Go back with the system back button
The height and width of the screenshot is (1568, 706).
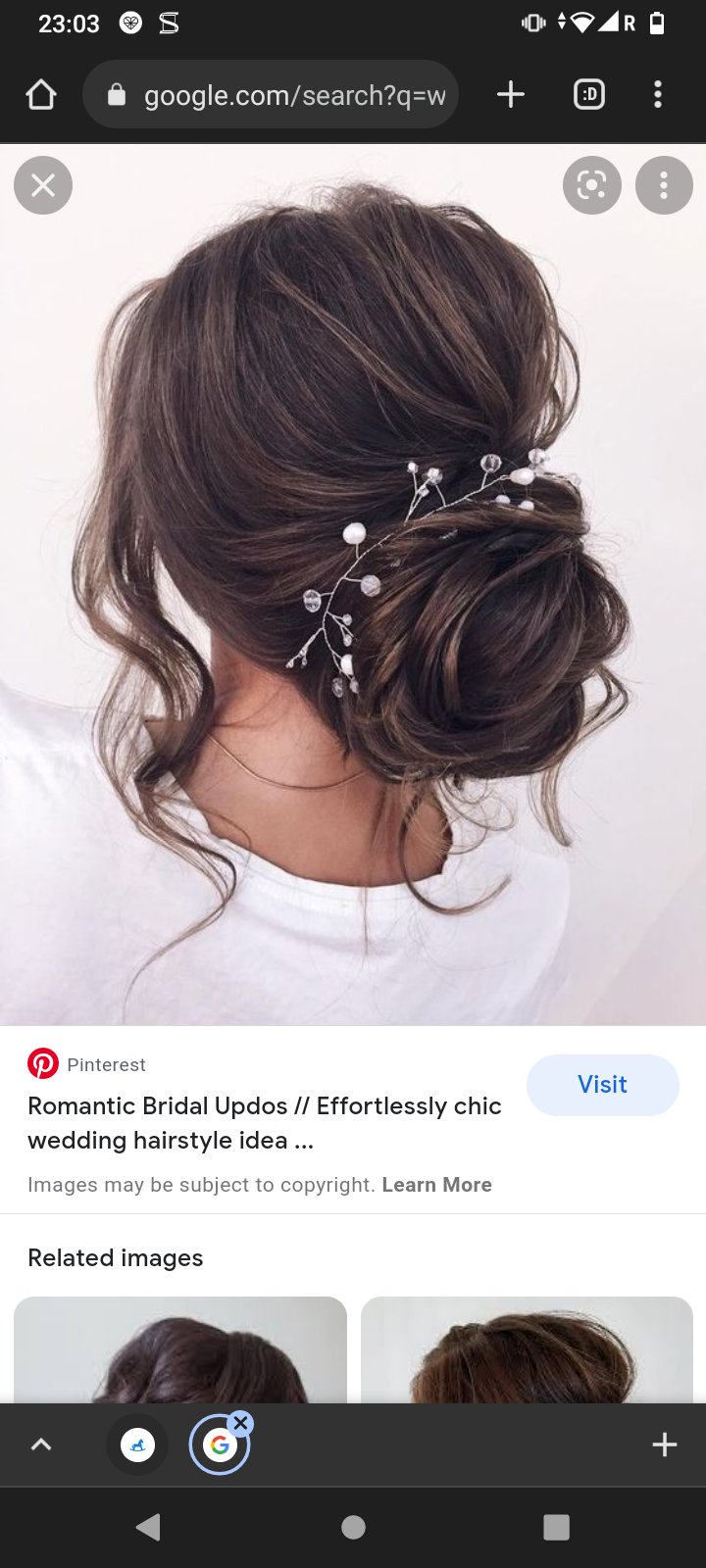point(148,1527)
